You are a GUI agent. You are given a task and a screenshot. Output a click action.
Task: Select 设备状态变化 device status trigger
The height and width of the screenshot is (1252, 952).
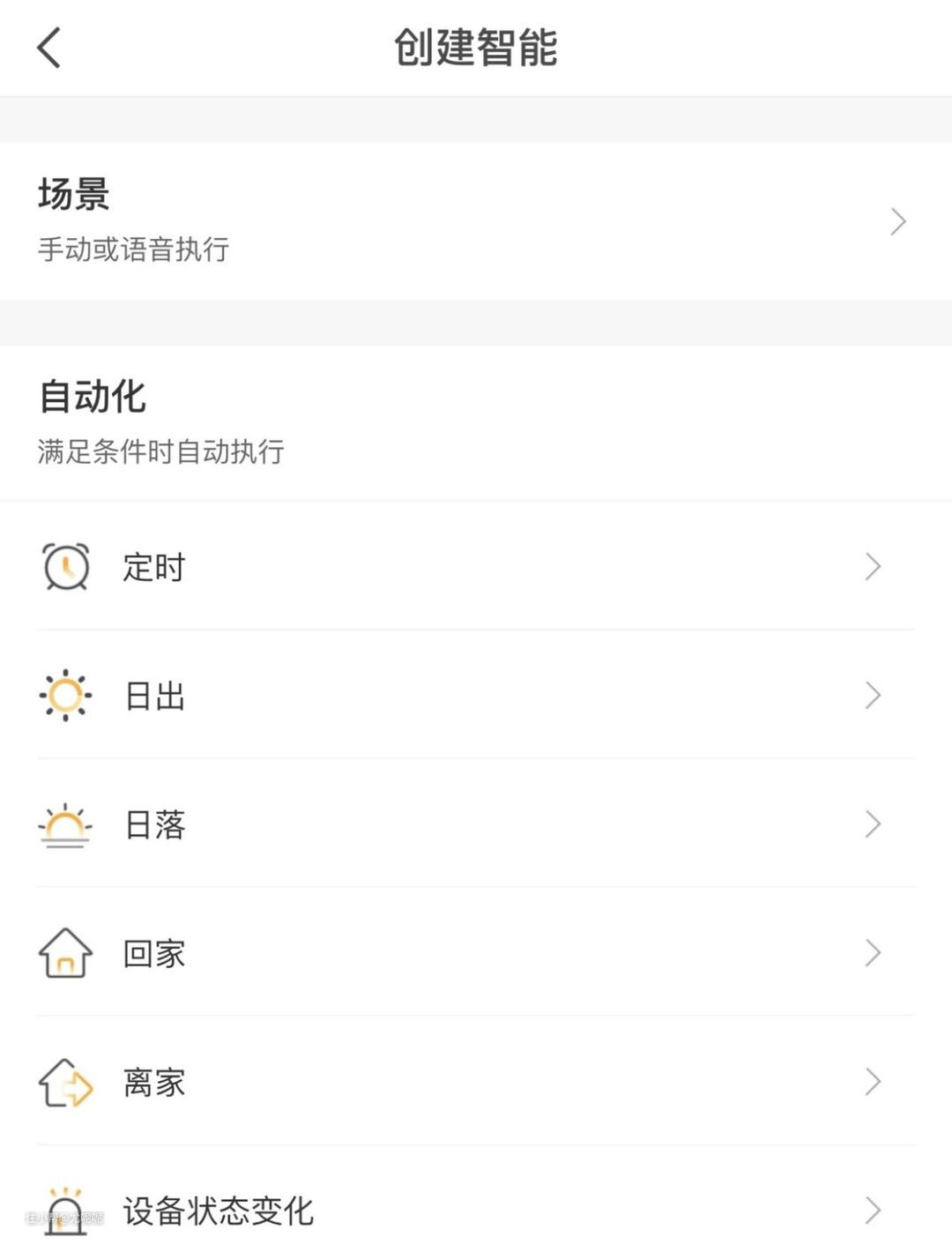click(476, 1211)
